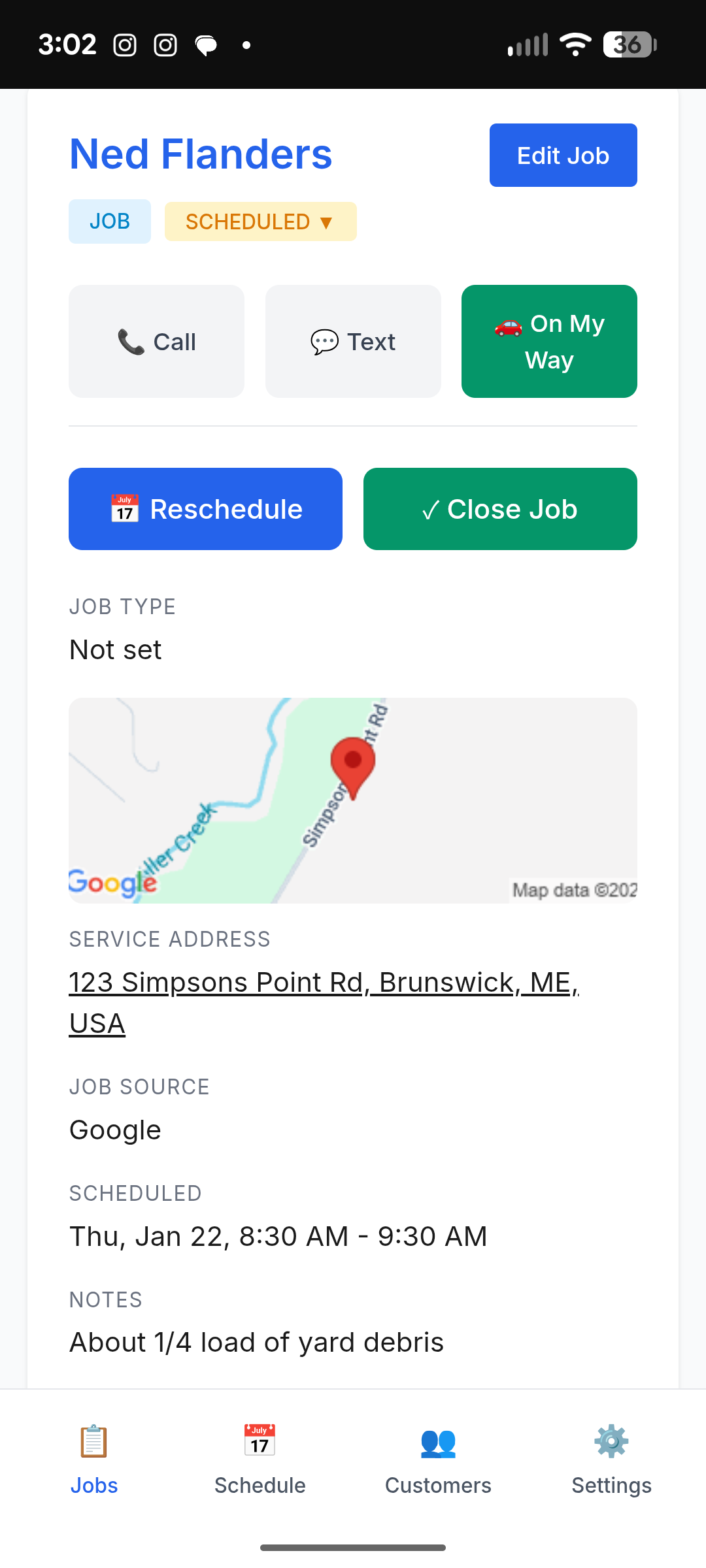The height and width of the screenshot is (1568, 706).
Task: Tap the Jobs clipboard icon in bottom navigation
Action: [x=93, y=1441]
